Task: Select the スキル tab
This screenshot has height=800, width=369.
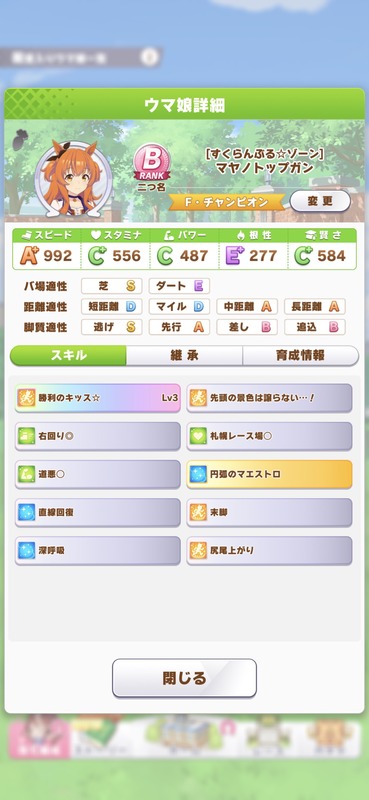Action: click(x=68, y=356)
